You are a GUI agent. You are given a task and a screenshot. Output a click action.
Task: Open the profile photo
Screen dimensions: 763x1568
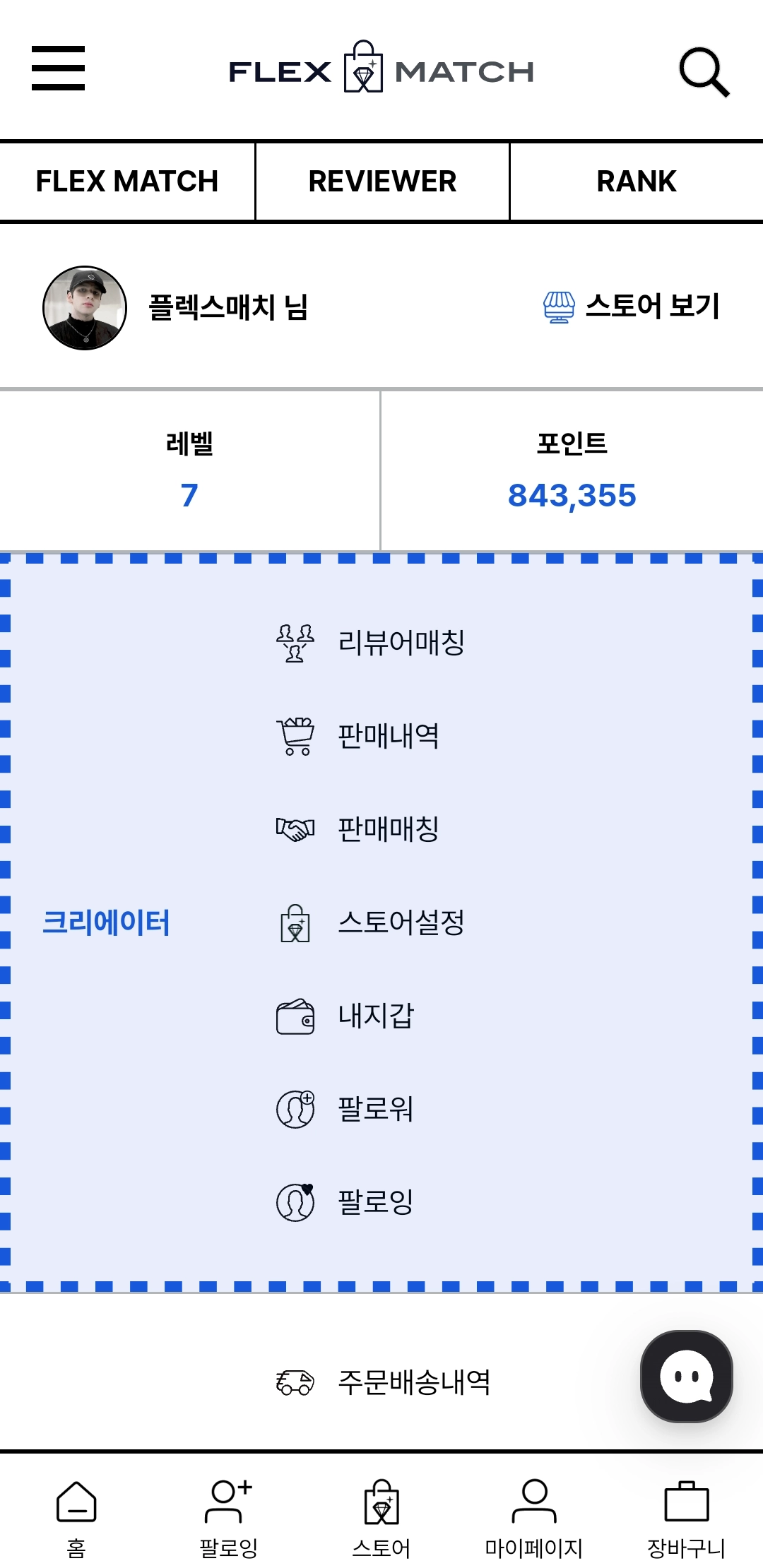(85, 308)
